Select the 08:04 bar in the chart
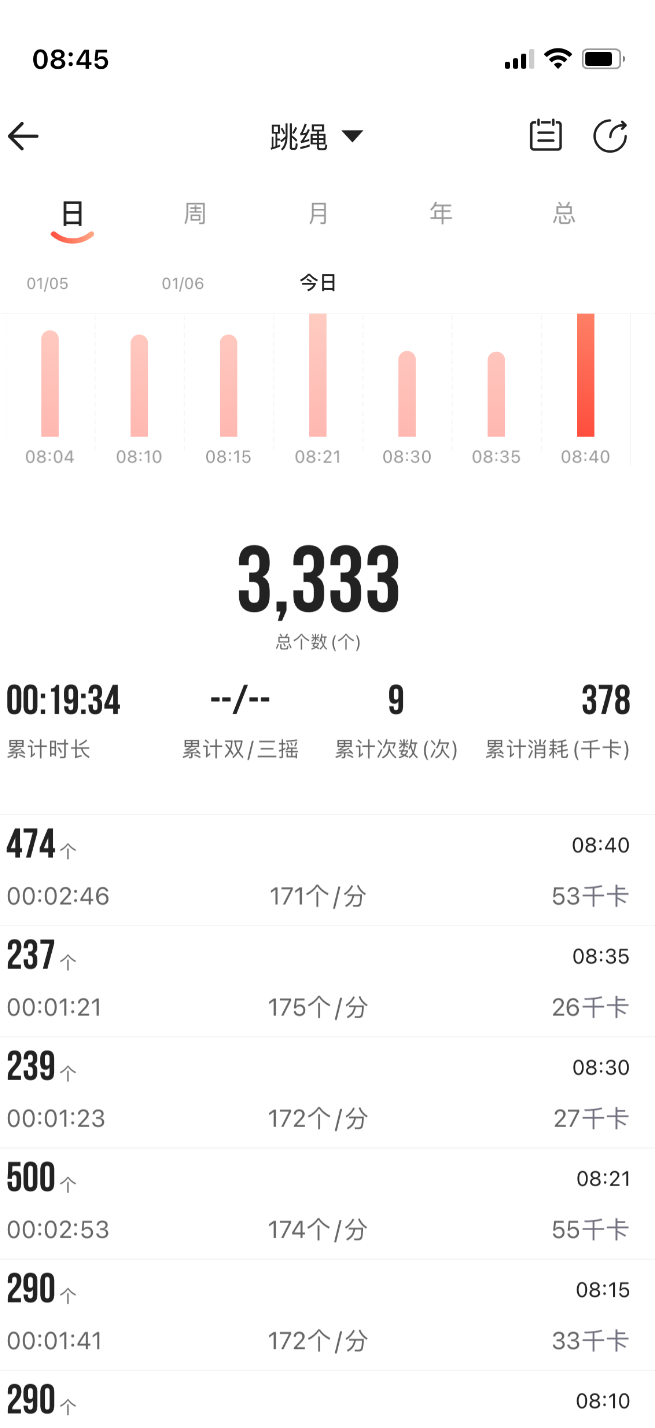 (x=50, y=384)
